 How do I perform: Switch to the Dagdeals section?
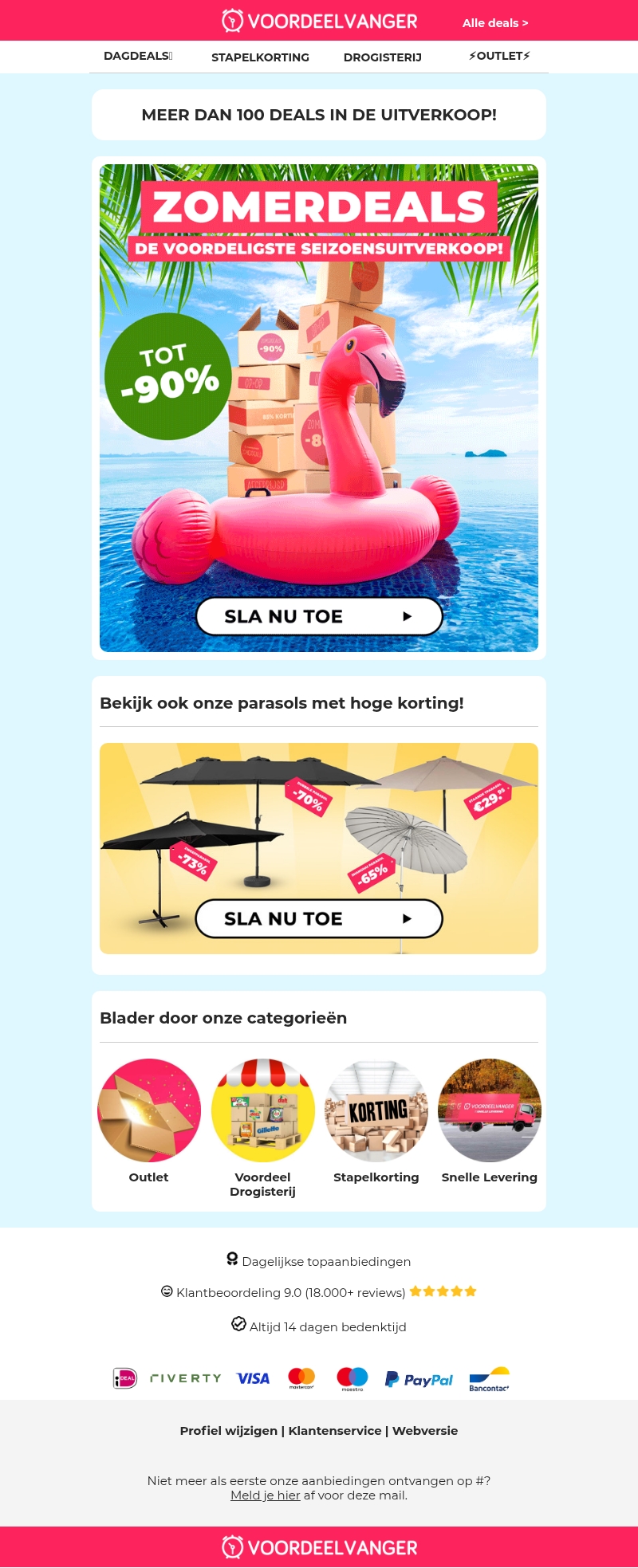point(137,56)
